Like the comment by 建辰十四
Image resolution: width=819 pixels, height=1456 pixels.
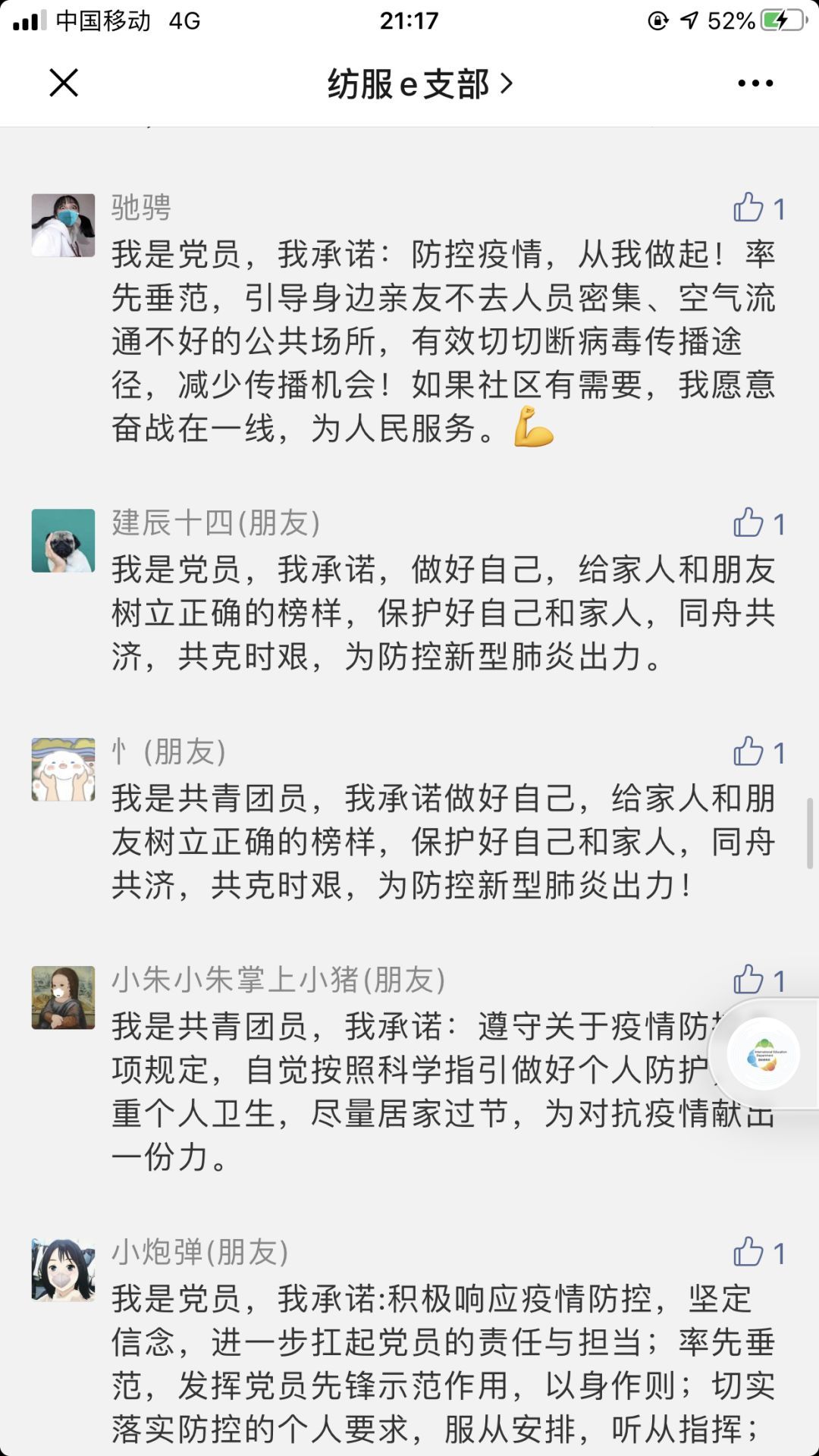click(x=749, y=523)
